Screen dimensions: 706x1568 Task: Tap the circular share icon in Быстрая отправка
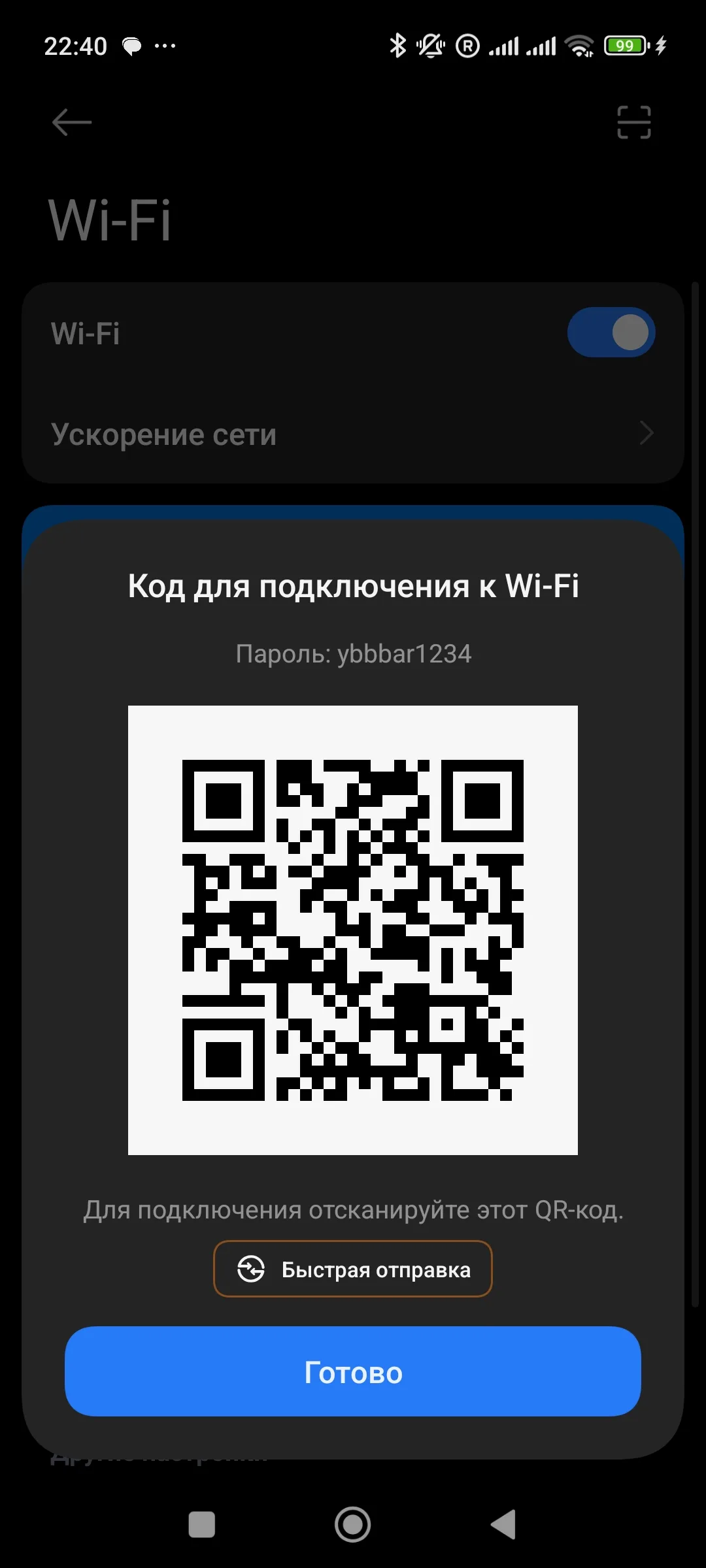coord(250,1268)
